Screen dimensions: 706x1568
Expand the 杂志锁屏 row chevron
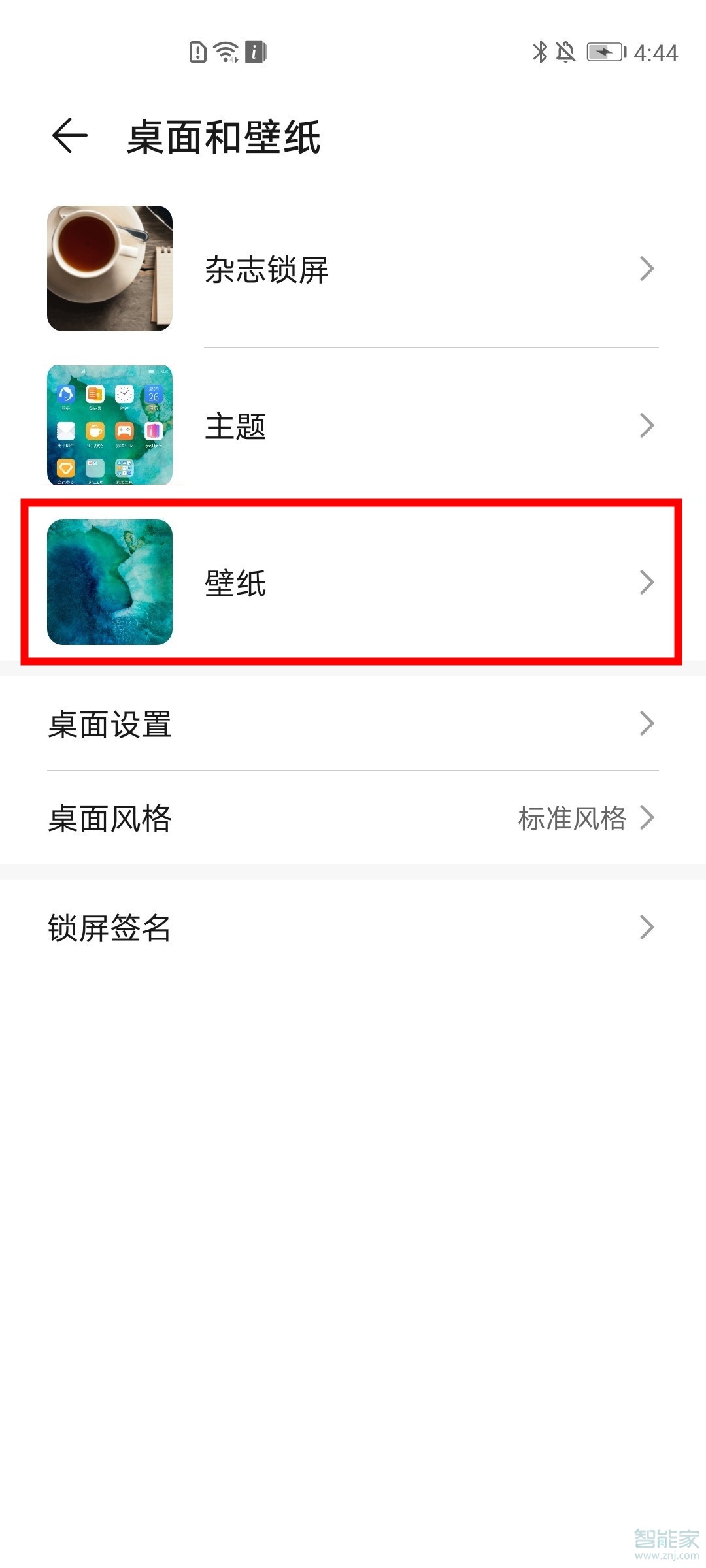coord(647,269)
